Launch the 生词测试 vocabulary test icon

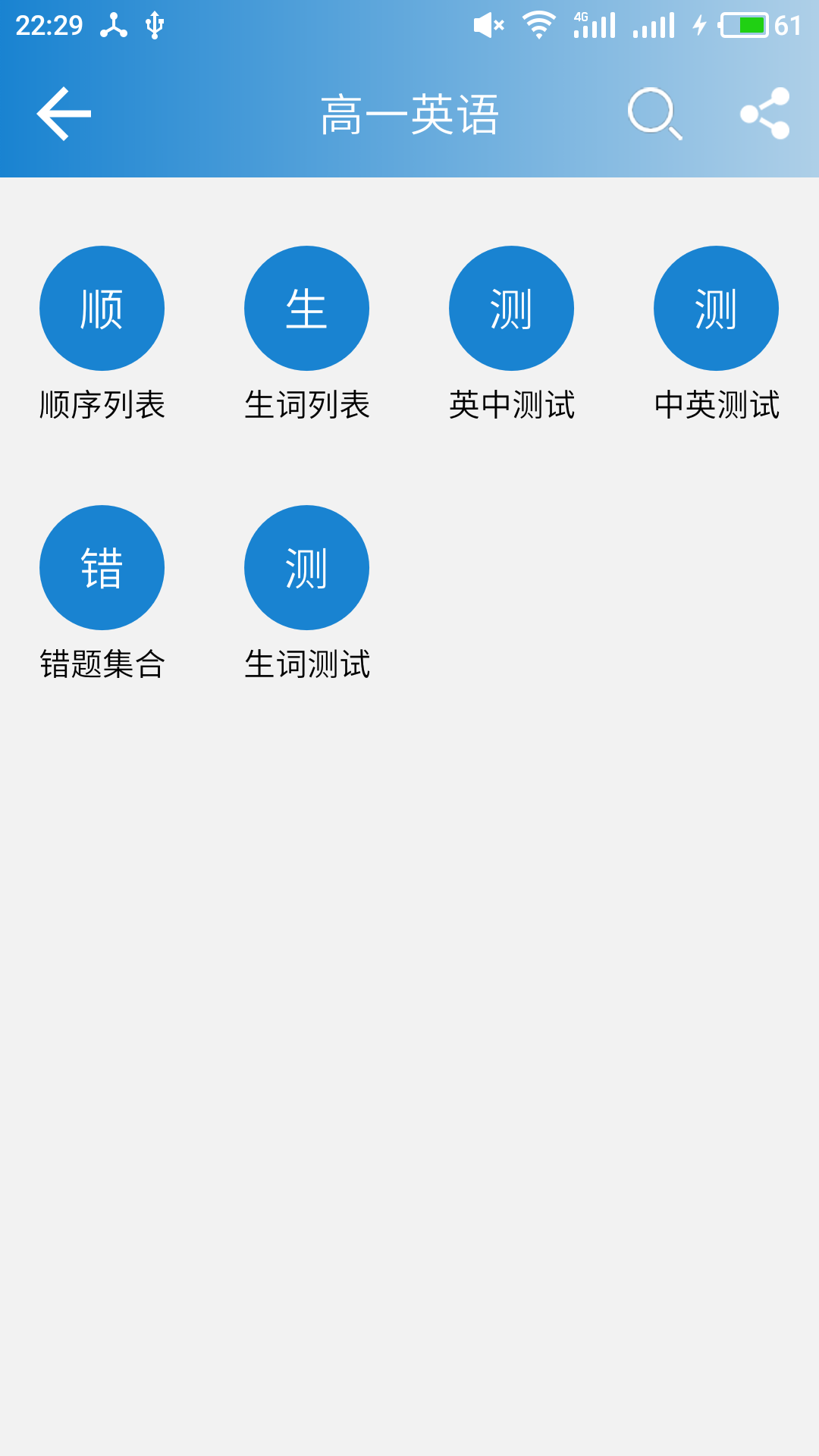(x=307, y=567)
